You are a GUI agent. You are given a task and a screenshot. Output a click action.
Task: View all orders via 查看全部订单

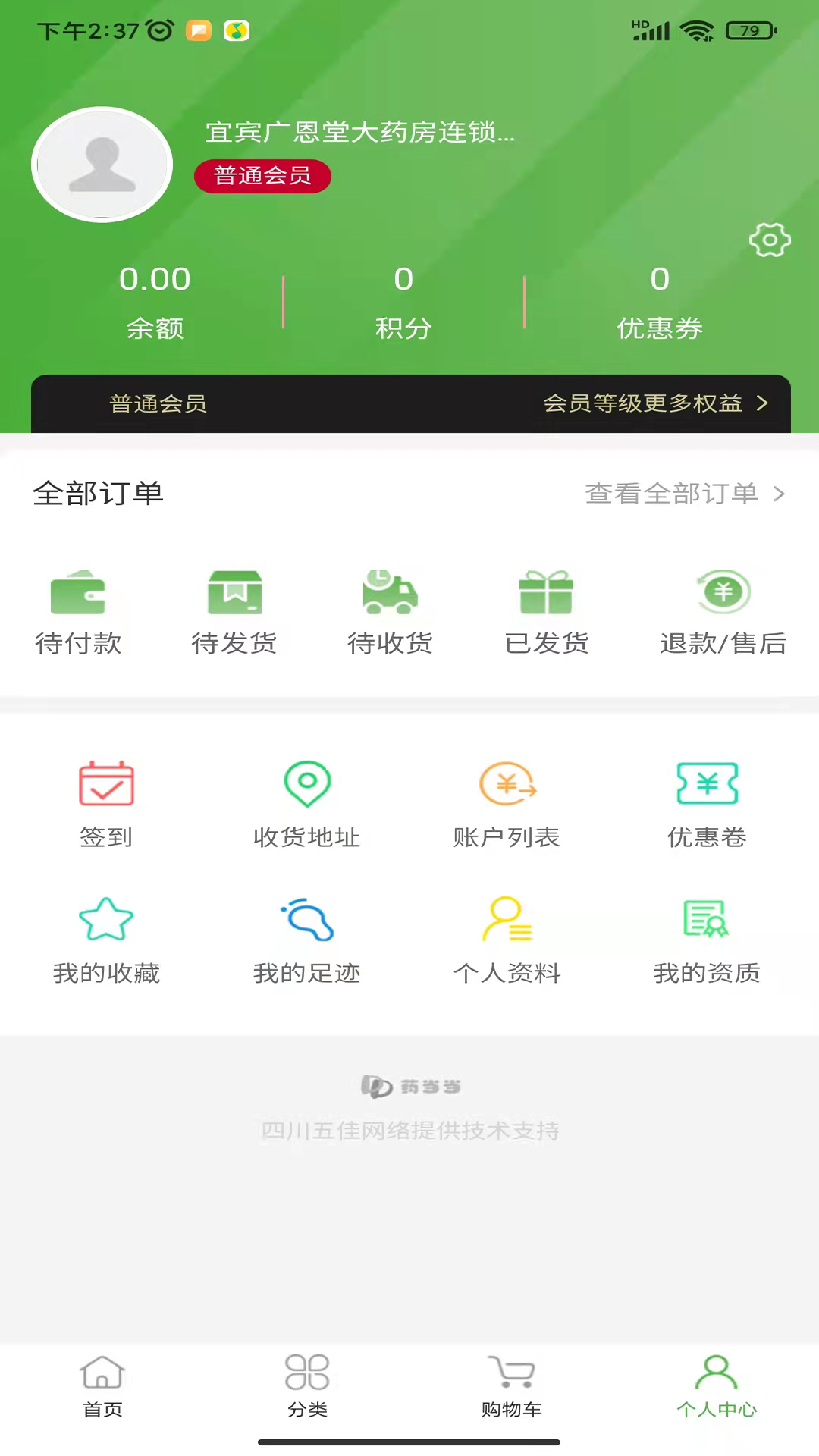[x=685, y=494]
